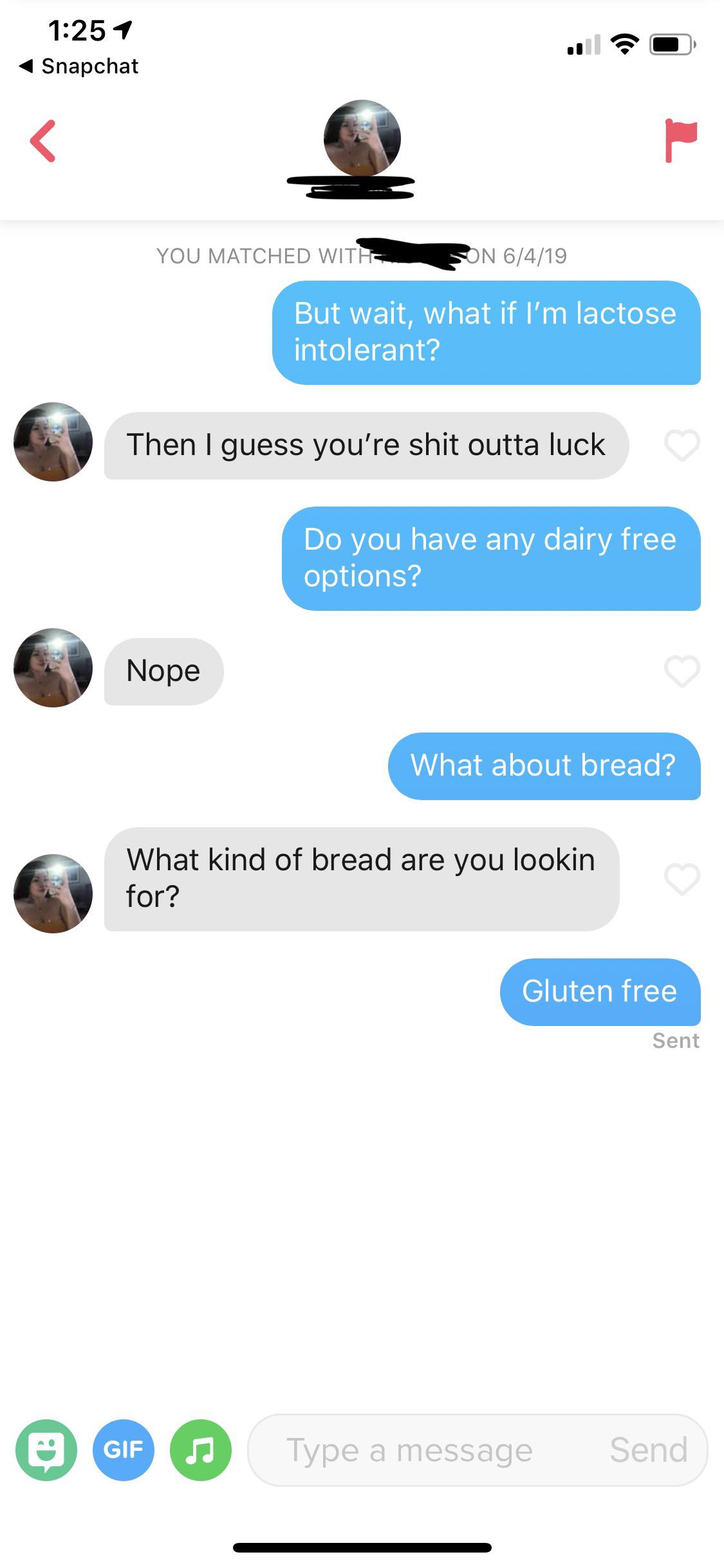Open avatar beside the "Nope" message

[53, 668]
